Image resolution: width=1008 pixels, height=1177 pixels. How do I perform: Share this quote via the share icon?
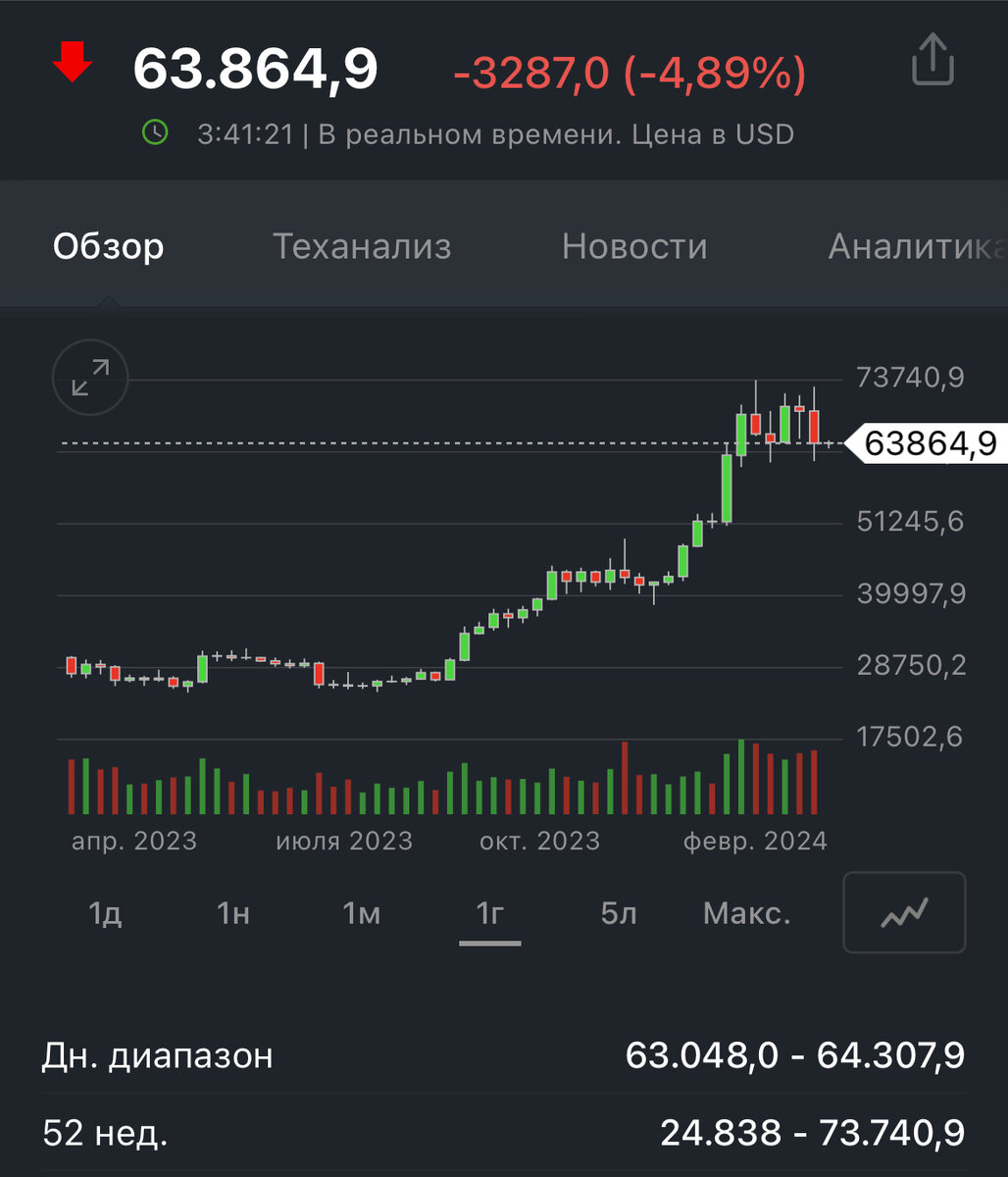932,60
